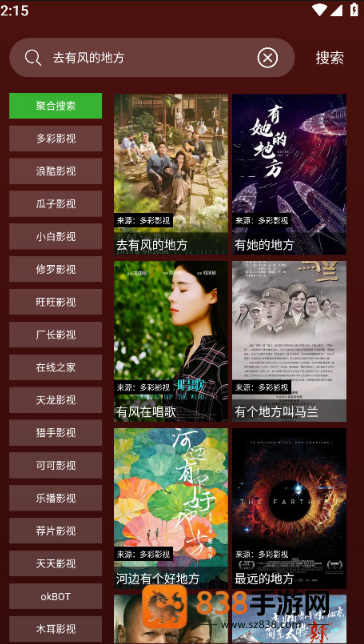Edit the search field containing 去有风的地方
Image resolution: width=364 pixels, height=644 pixels.
click(x=152, y=58)
